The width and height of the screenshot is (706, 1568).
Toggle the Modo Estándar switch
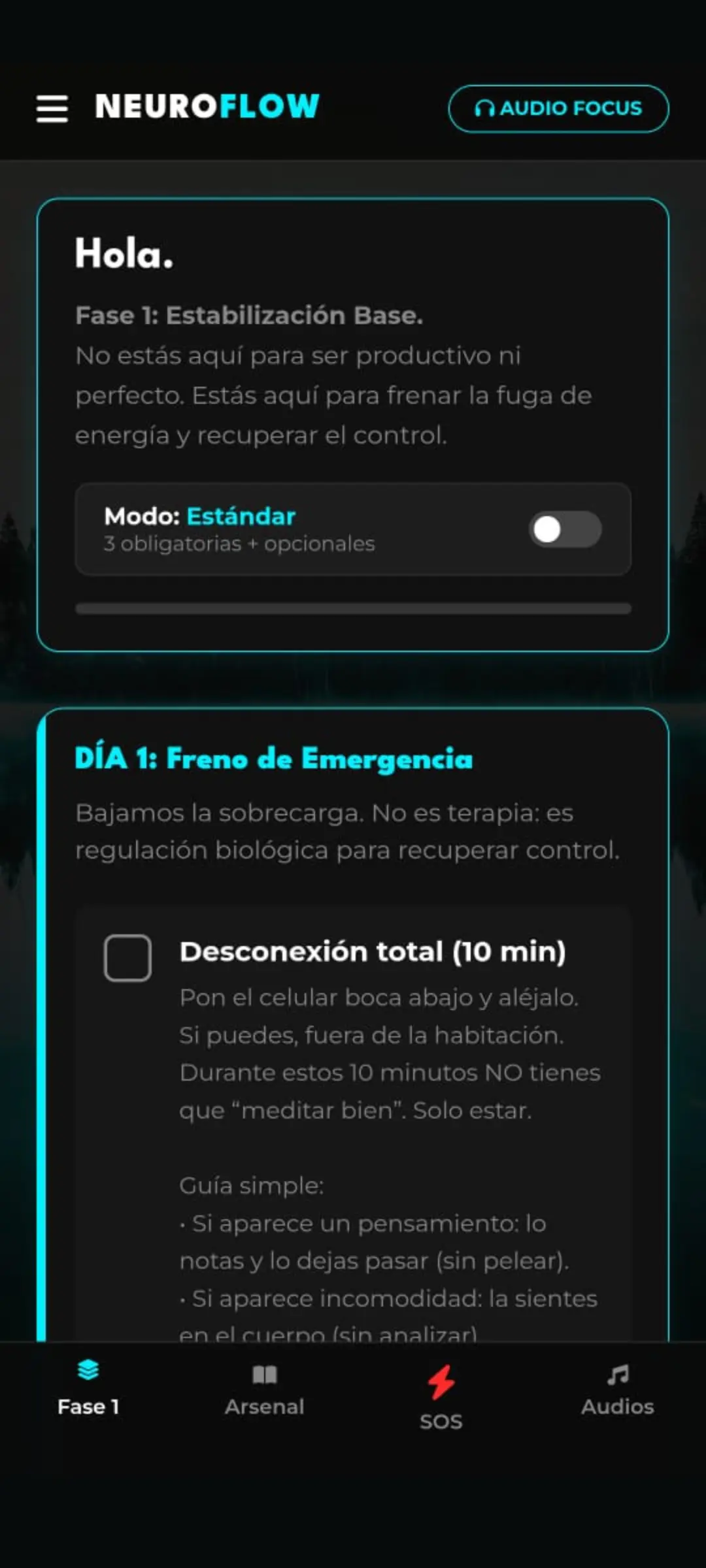pos(566,530)
